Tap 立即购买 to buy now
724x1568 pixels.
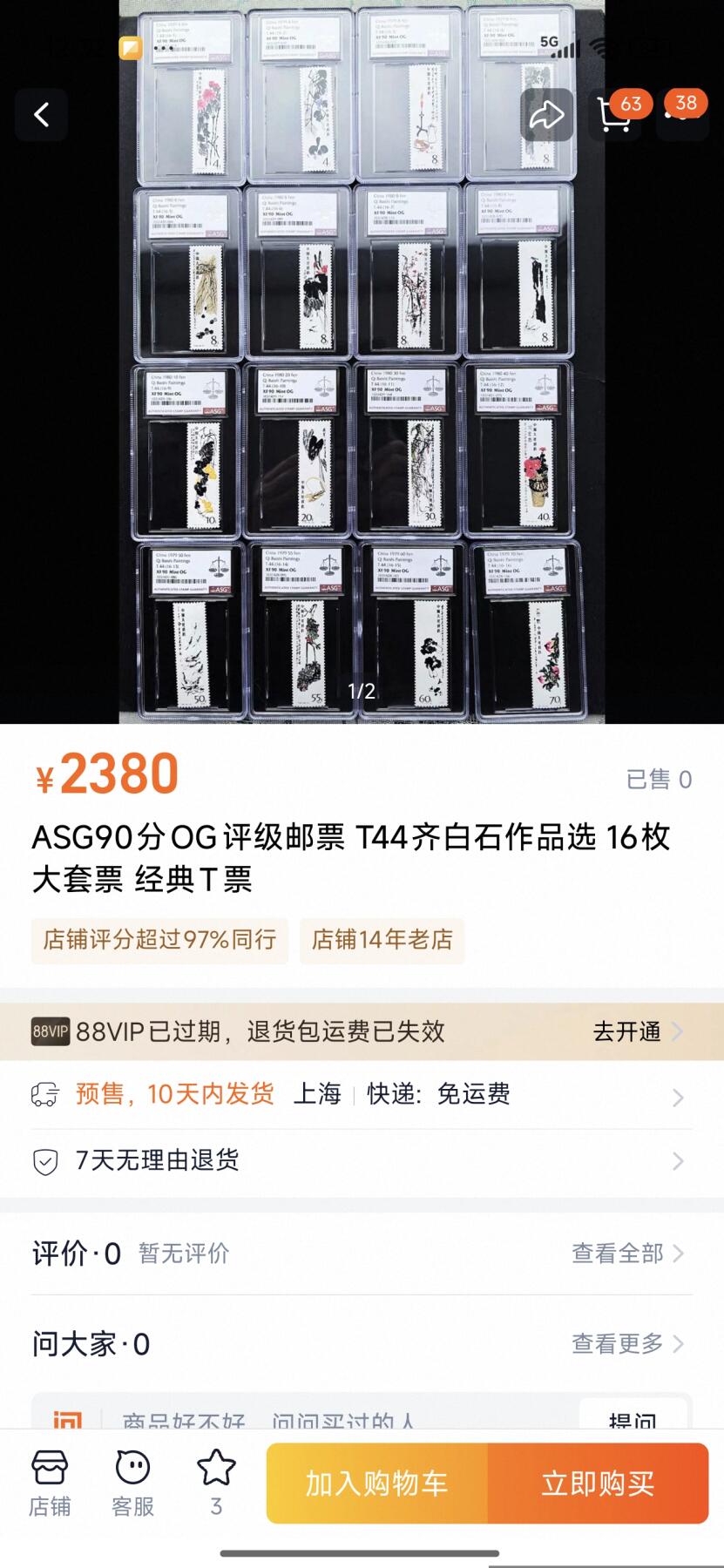(599, 1484)
